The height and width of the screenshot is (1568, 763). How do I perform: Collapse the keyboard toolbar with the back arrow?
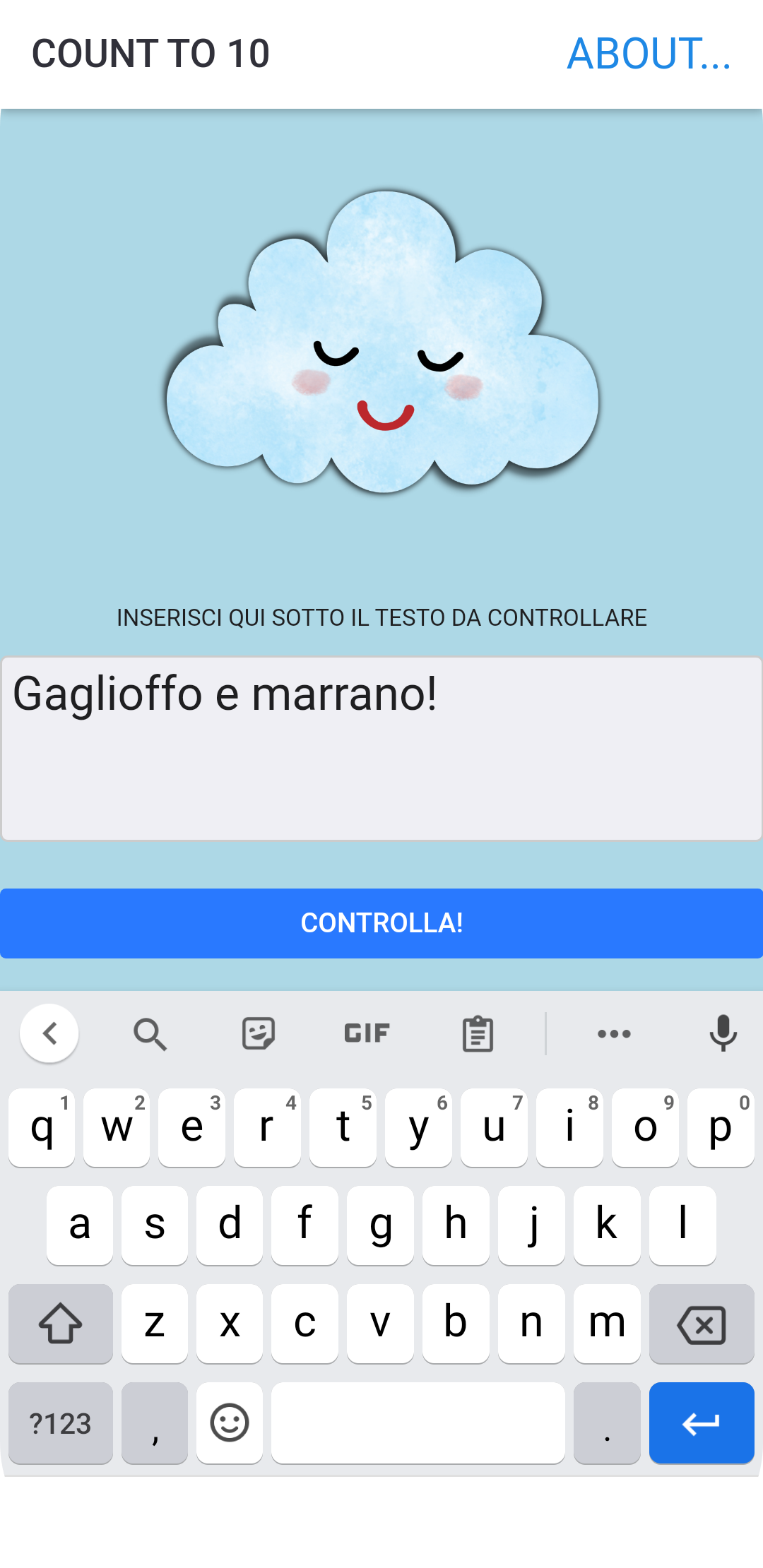click(x=49, y=1033)
